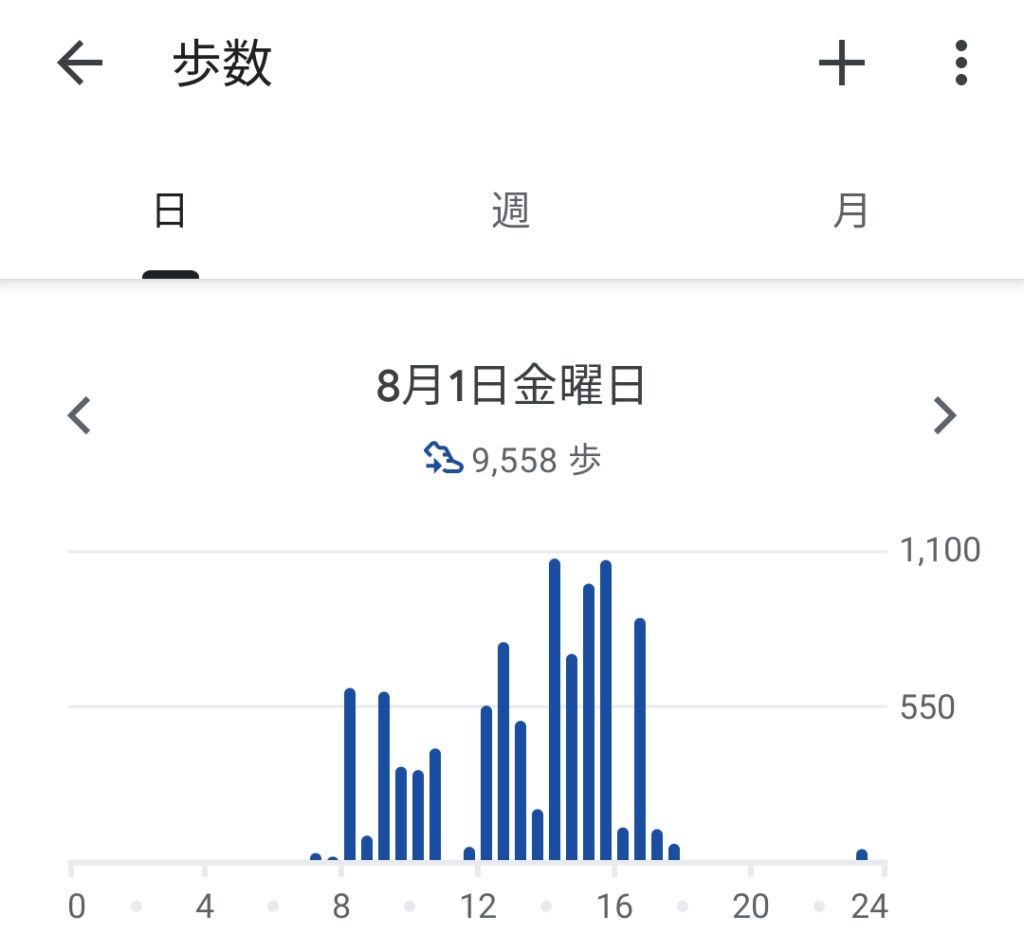Go to the next day
The width and height of the screenshot is (1024, 952).
click(x=945, y=416)
